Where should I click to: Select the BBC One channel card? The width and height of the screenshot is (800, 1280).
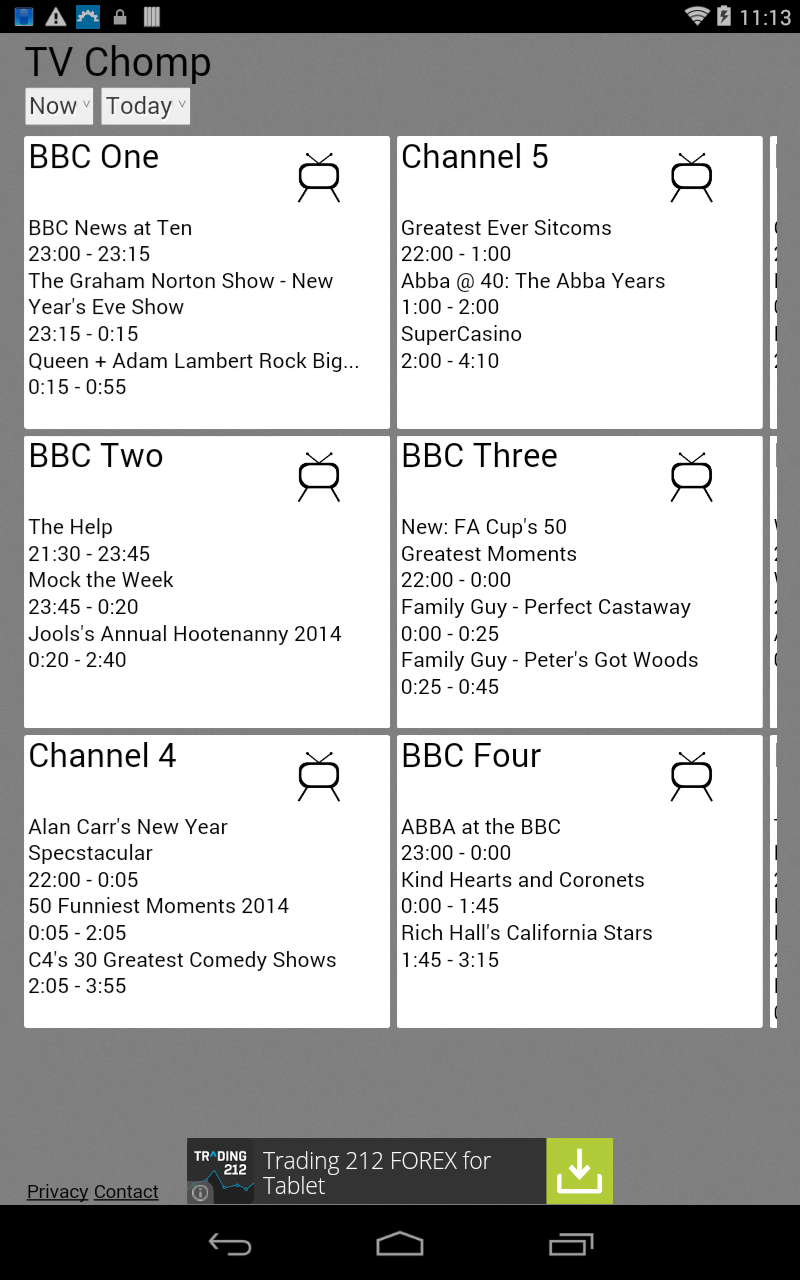pos(206,282)
